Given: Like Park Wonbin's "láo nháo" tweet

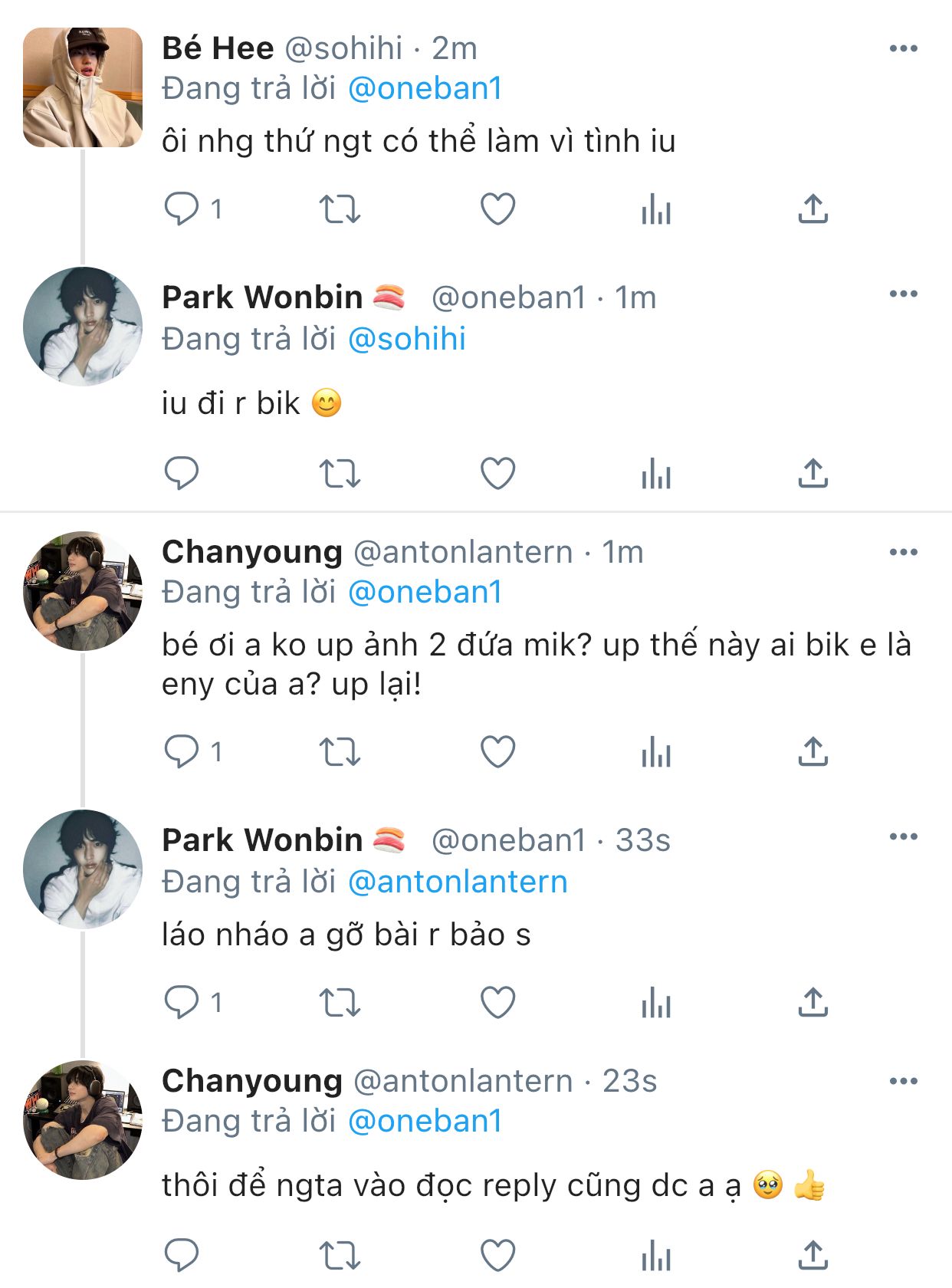Looking at the screenshot, I should [x=497, y=1002].
